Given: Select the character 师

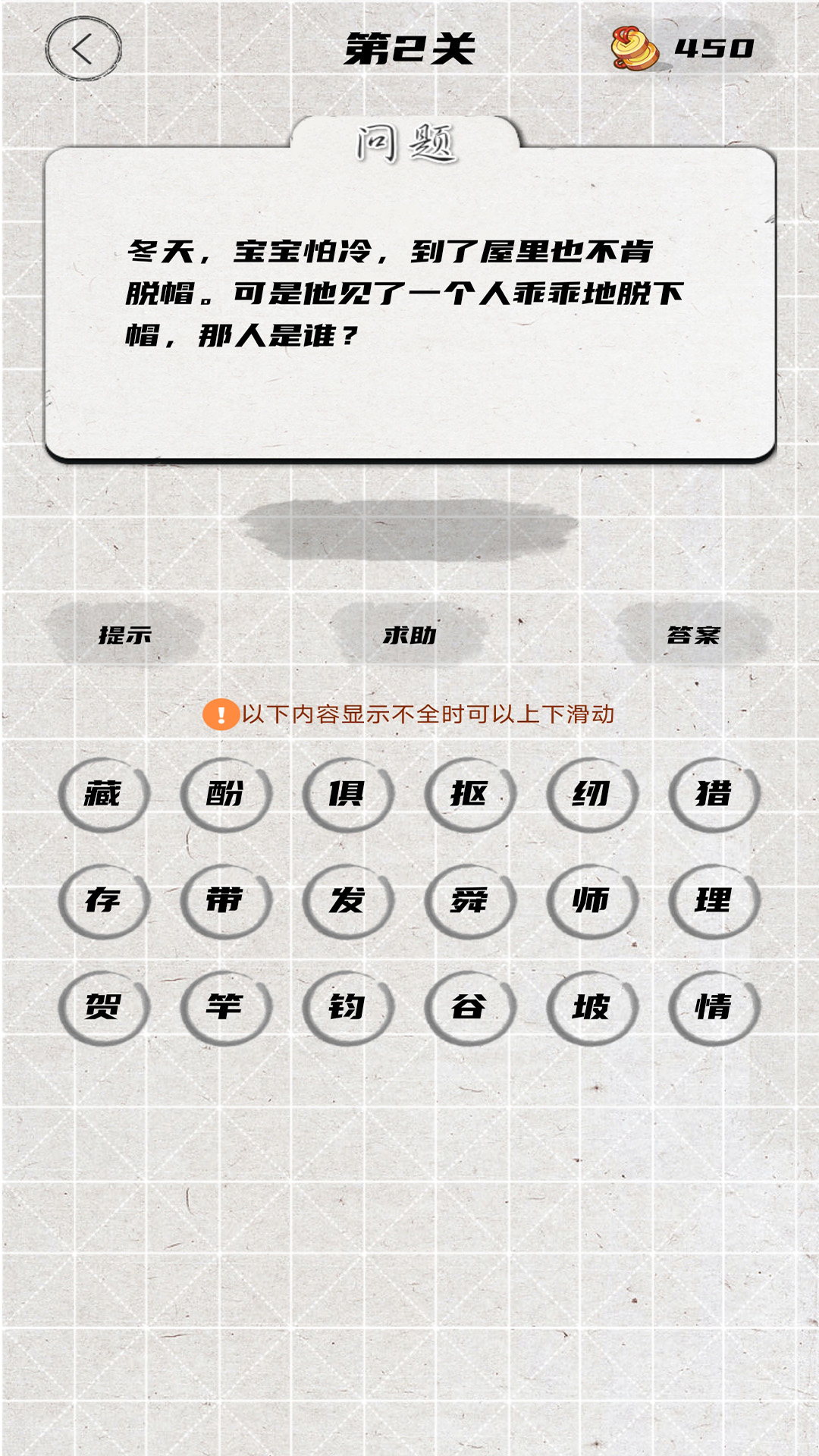Looking at the screenshot, I should [591, 901].
